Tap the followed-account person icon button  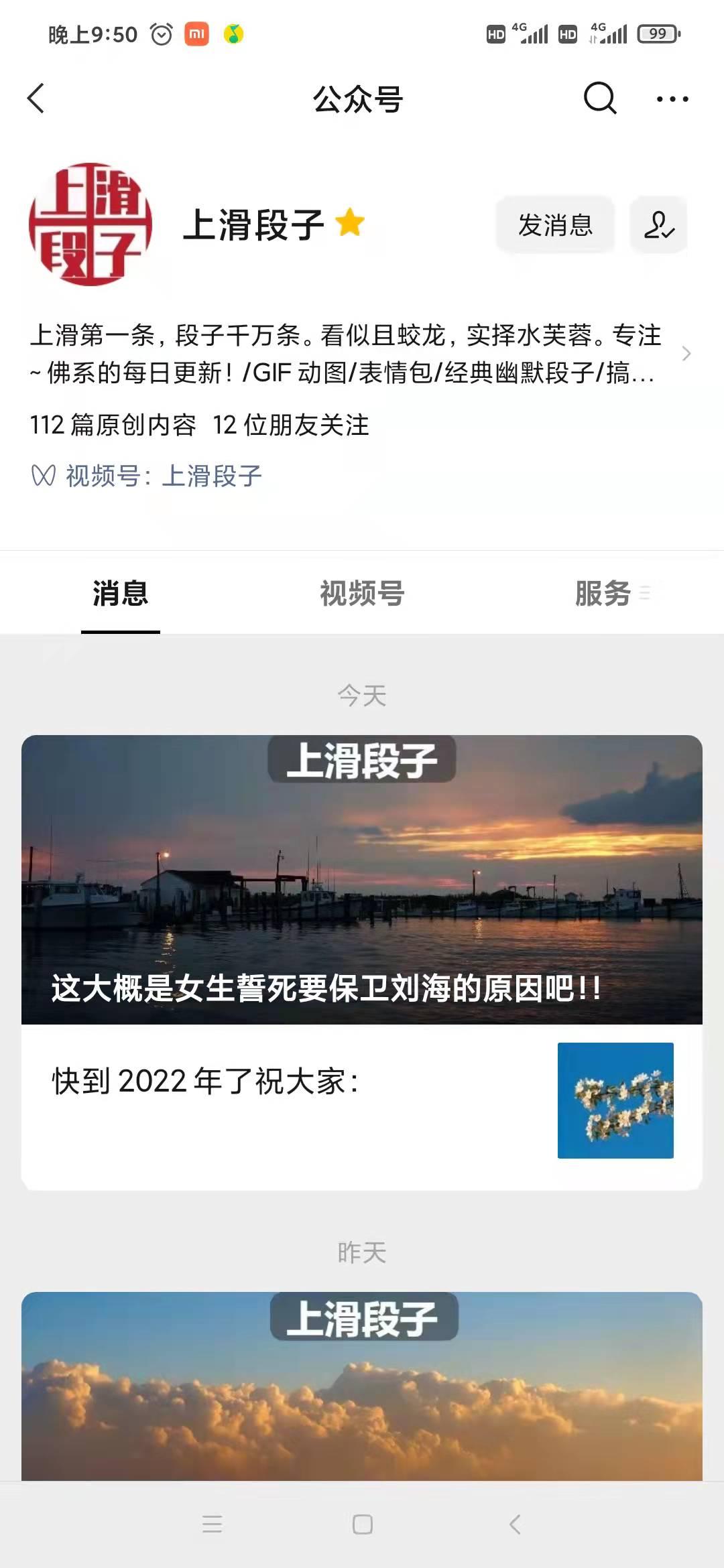(x=658, y=225)
